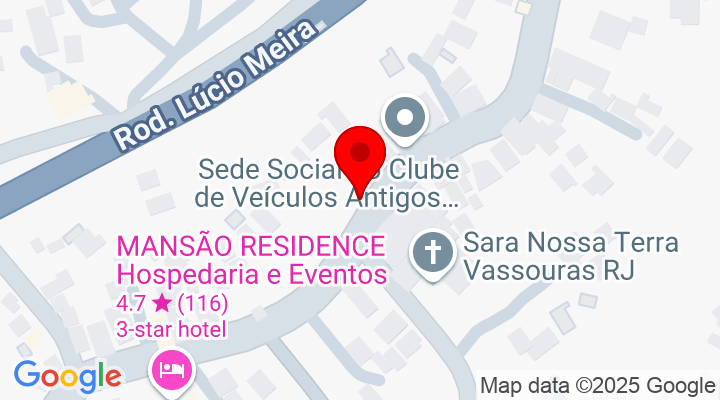Select the Sara Nossa Terra church marker
The height and width of the screenshot is (400, 720).
[432, 251]
